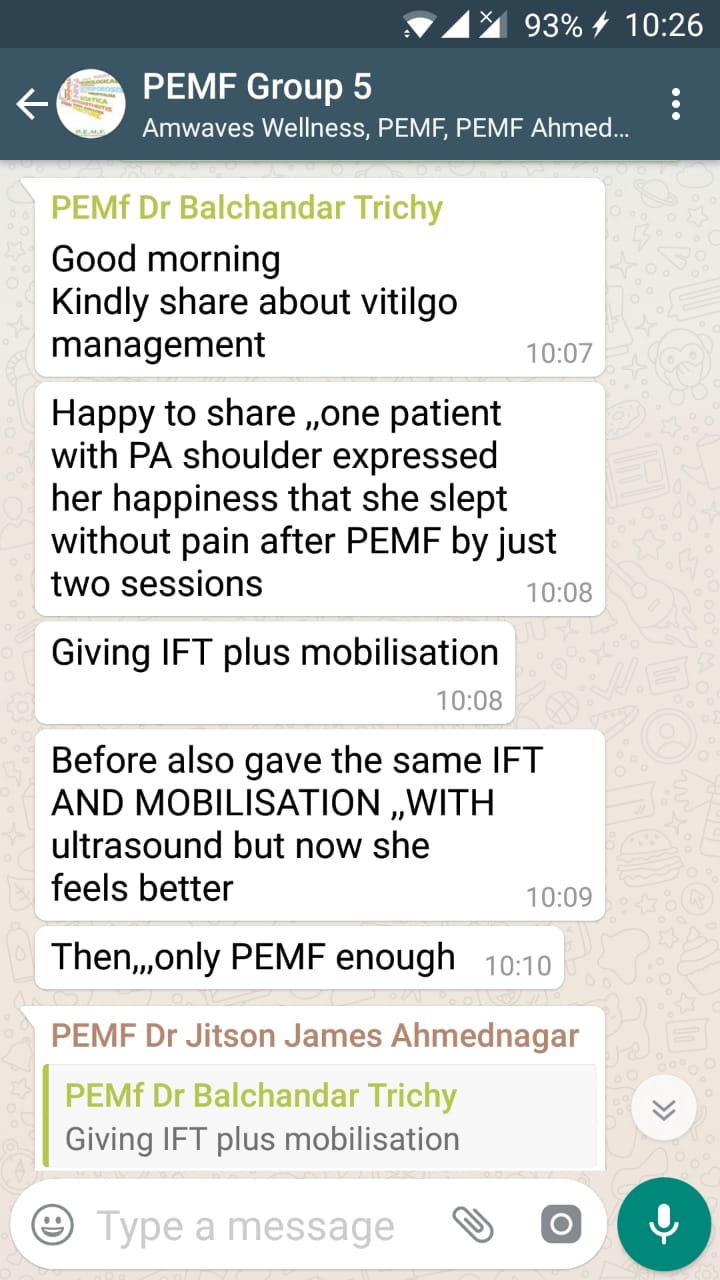Image resolution: width=720 pixels, height=1280 pixels.
Task: Open the PEMF Group 5 profile picture
Action: (x=91, y=104)
